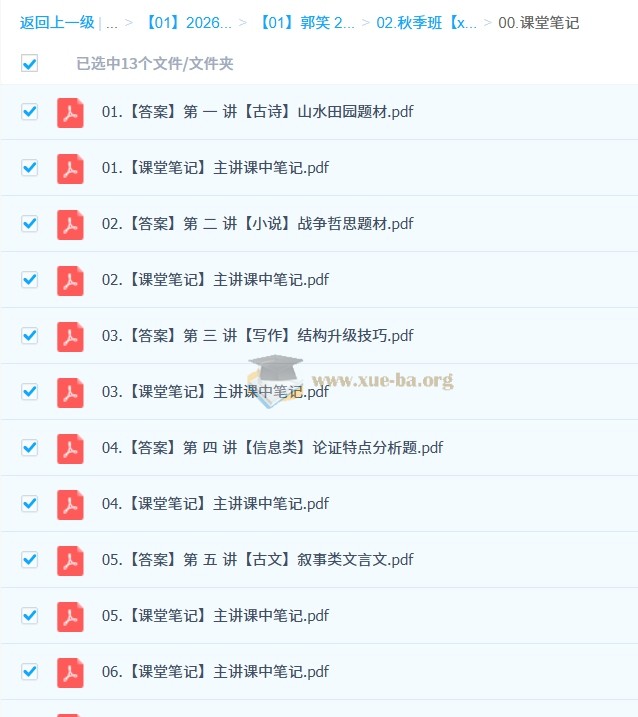The height and width of the screenshot is (717, 638).
Task: Open 02.【课堂笔记】主讲课中笔记.pdf
Action: (x=215, y=280)
